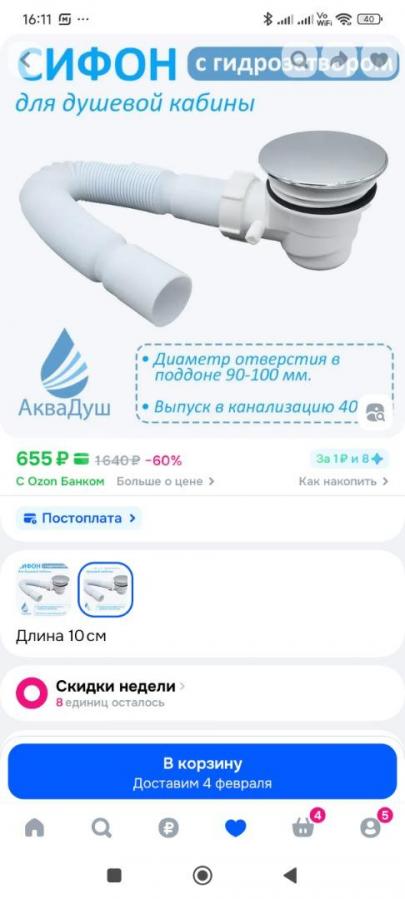Add the item with "В корзину"
The width and height of the screenshot is (405, 899).
point(202,772)
